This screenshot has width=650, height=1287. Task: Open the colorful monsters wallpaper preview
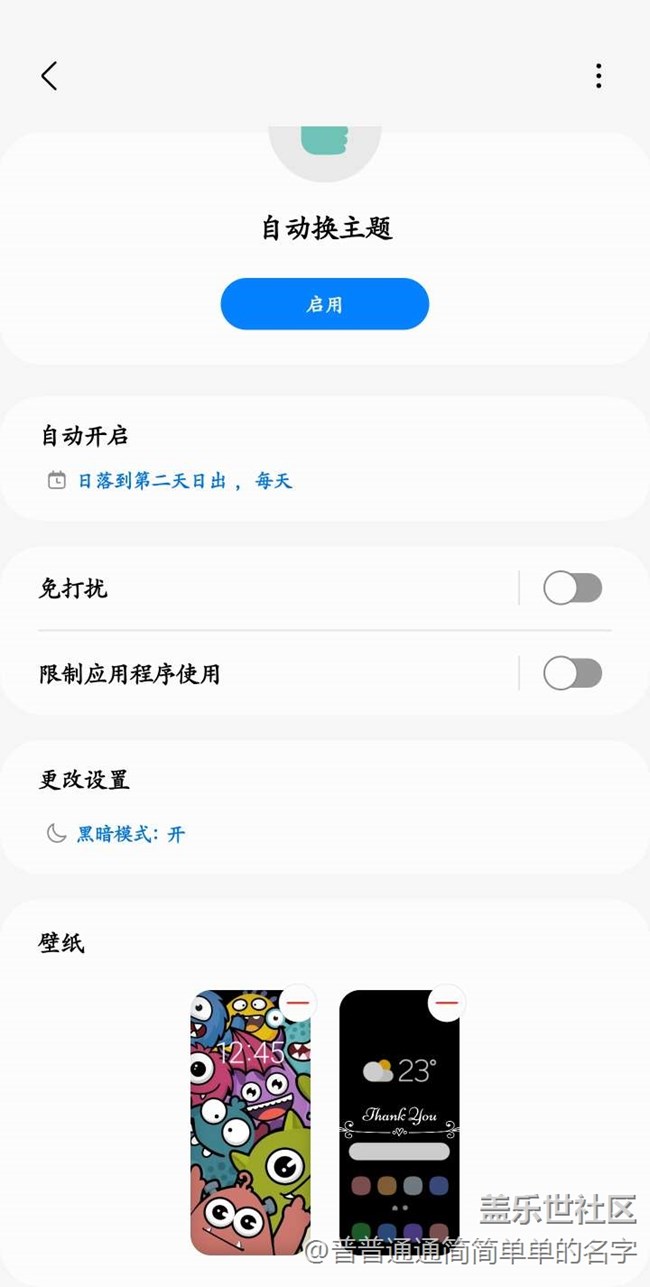click(x=248, y=1130)
